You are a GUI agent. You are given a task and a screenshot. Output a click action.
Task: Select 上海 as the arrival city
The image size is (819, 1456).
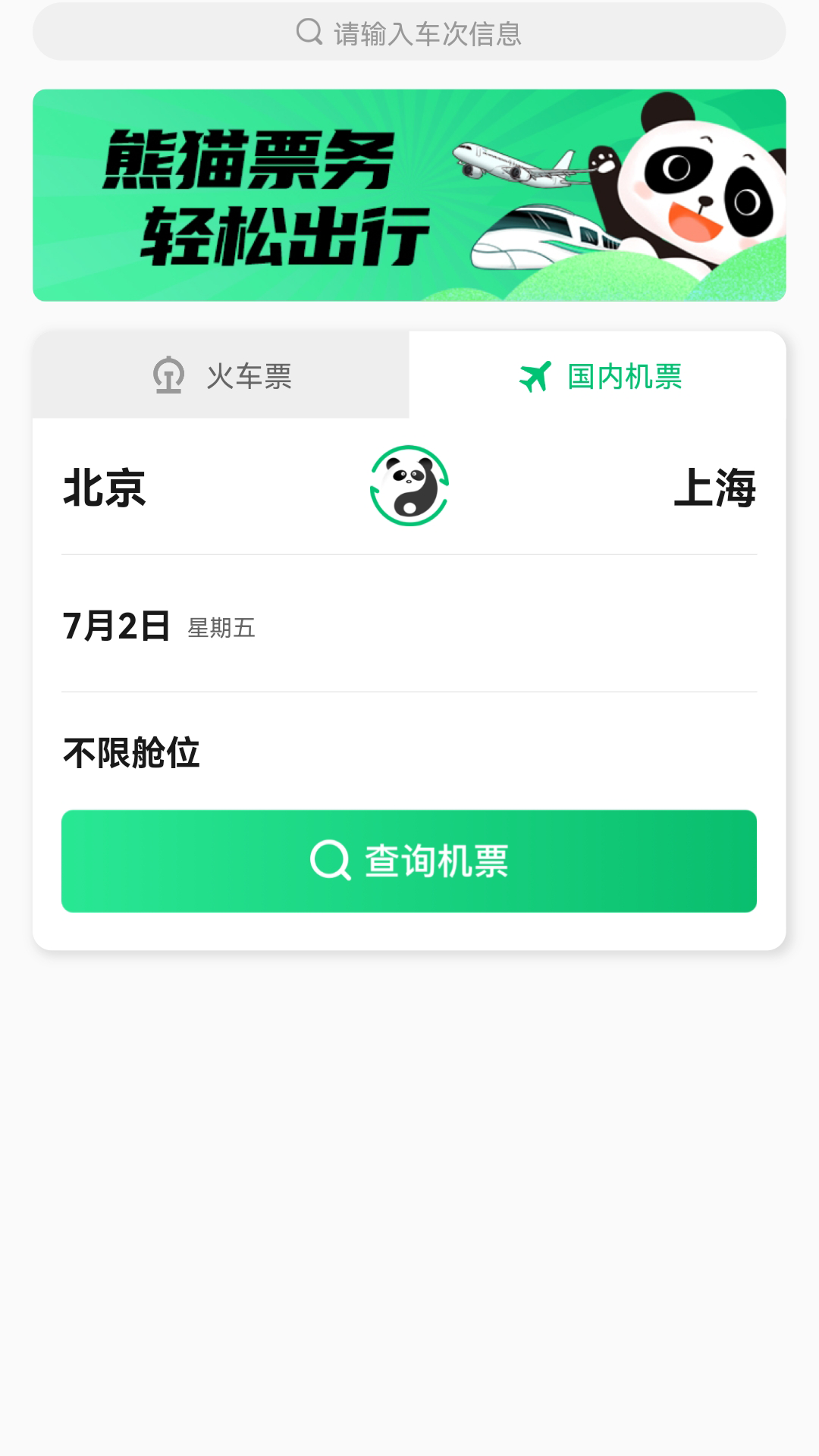tap(717, 489)
